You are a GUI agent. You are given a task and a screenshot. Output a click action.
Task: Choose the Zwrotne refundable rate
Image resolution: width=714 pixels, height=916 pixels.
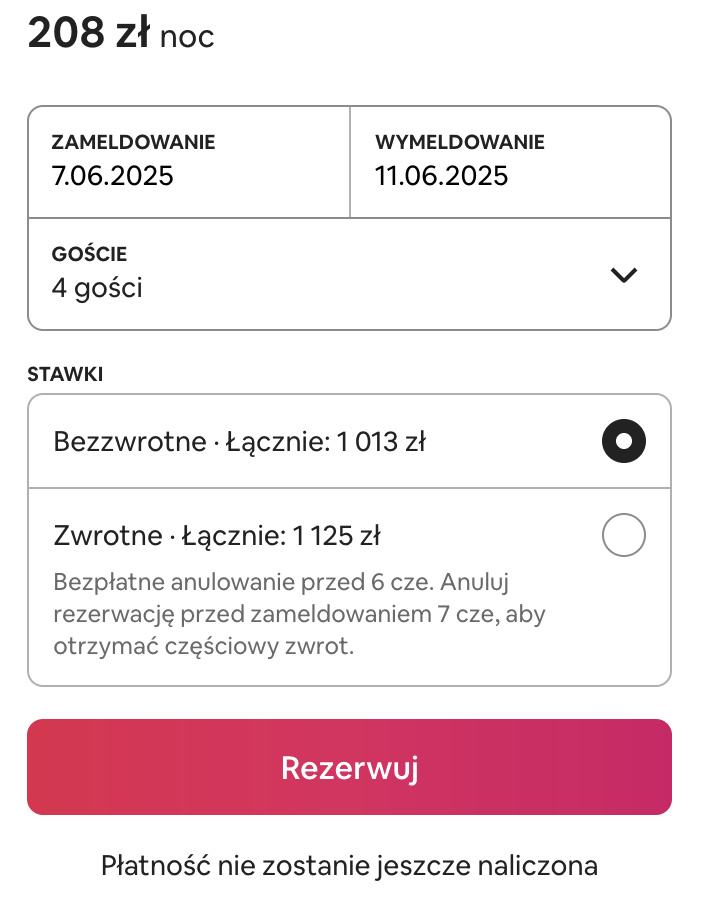(x=623, y=536)
